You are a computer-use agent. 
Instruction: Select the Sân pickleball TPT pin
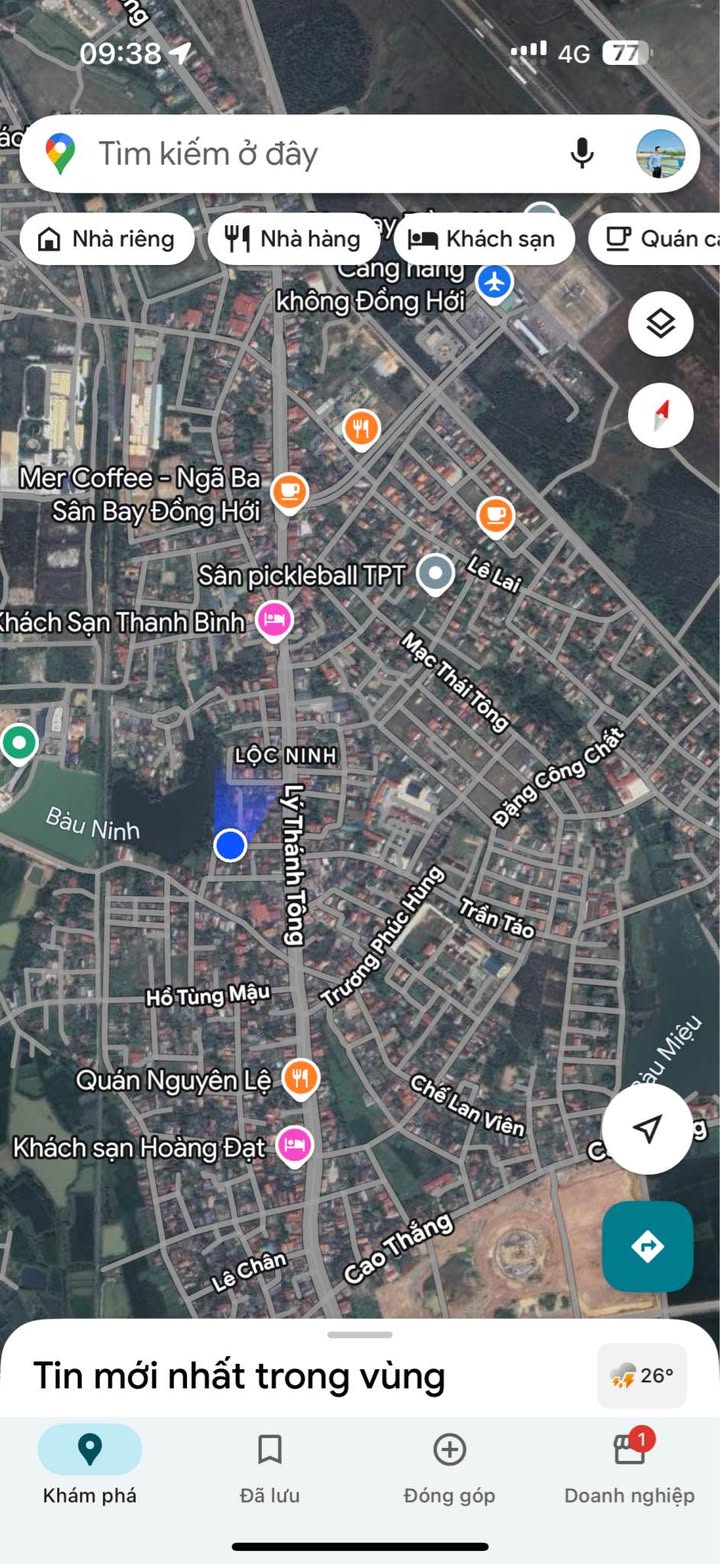pos(435,574)
